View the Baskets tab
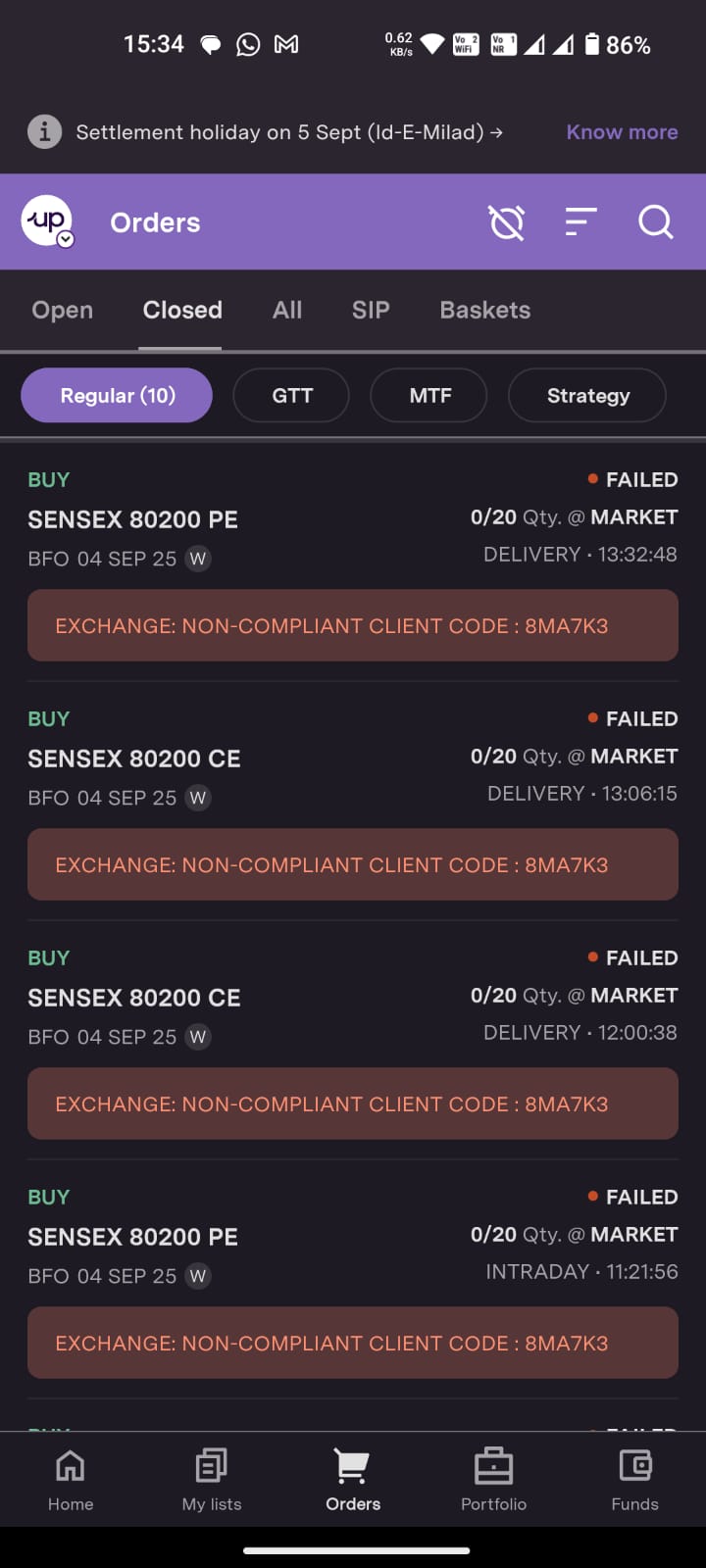 click(x=485, y=310)
